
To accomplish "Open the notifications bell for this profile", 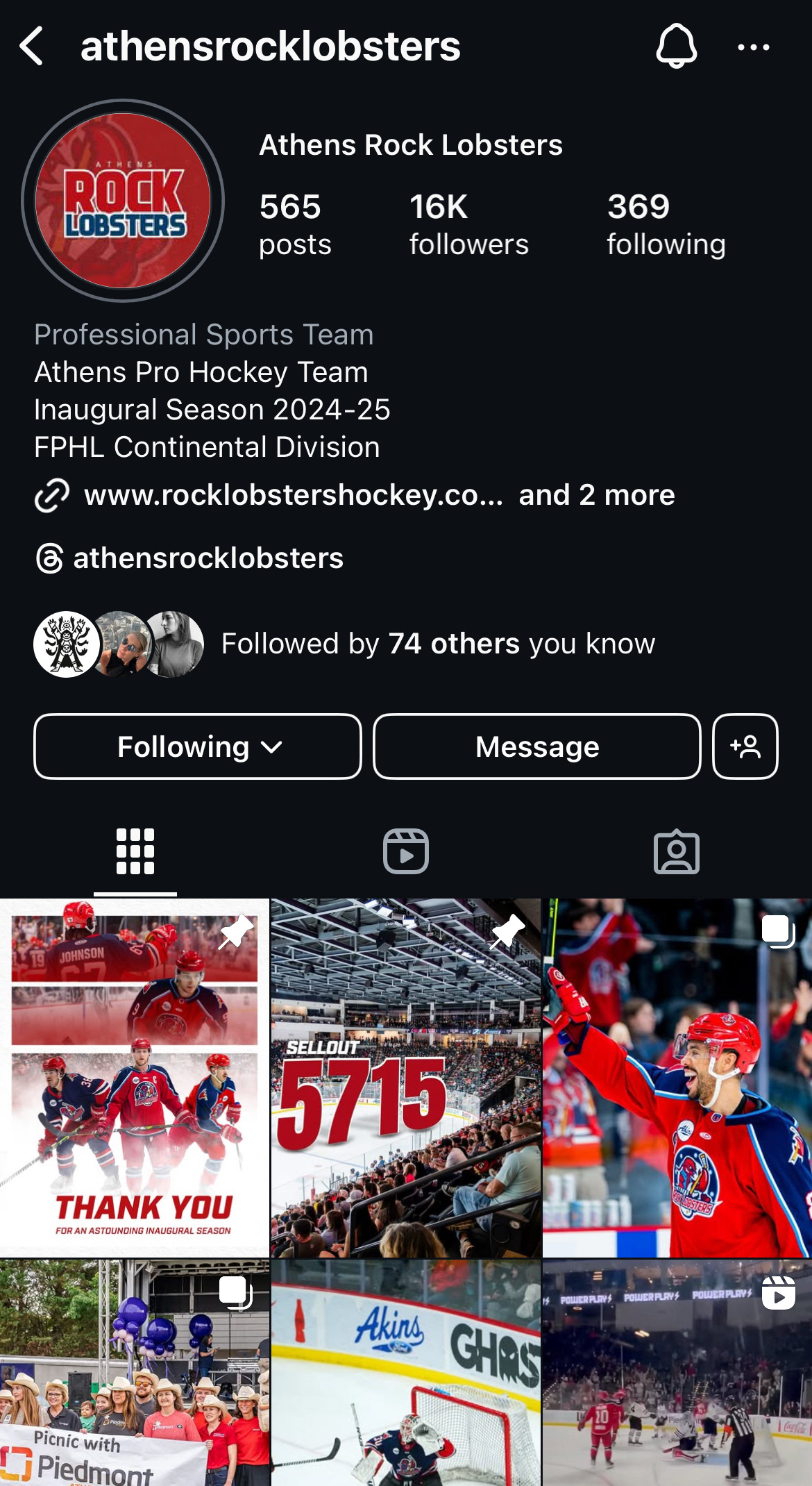I will click(x=676, y=47).
